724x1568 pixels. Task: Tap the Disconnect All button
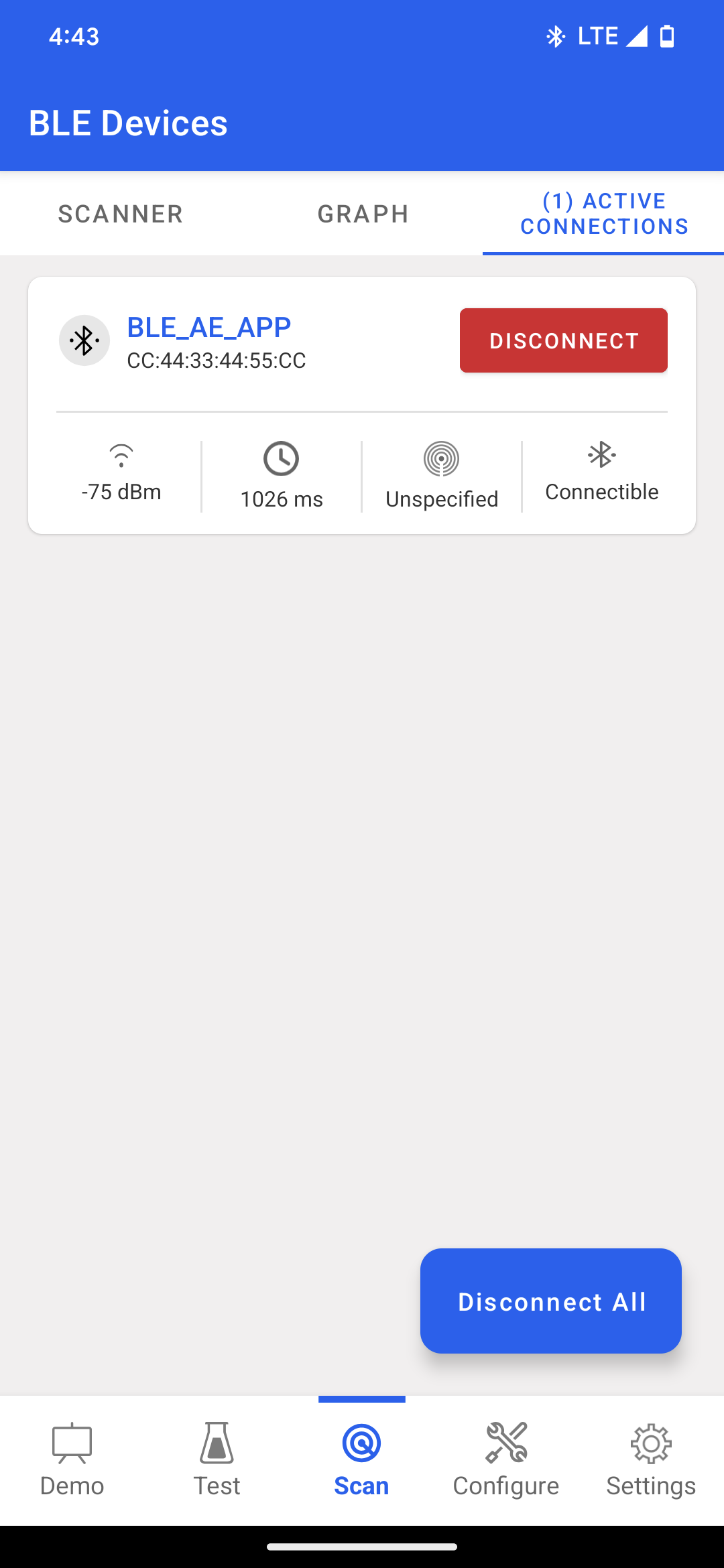coord(550,1301)
